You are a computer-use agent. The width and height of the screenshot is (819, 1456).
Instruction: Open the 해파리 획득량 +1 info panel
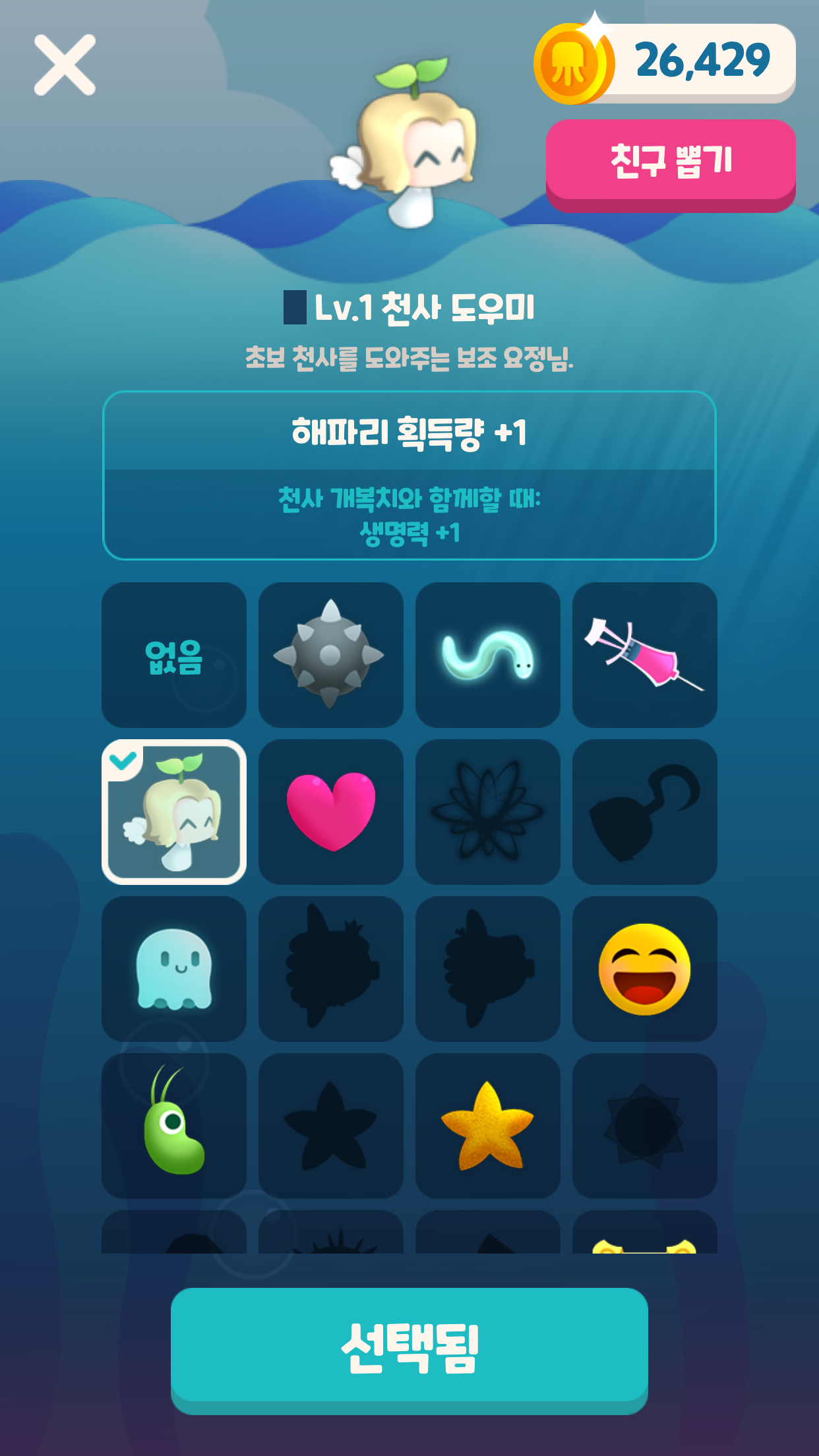click(409, 432)
